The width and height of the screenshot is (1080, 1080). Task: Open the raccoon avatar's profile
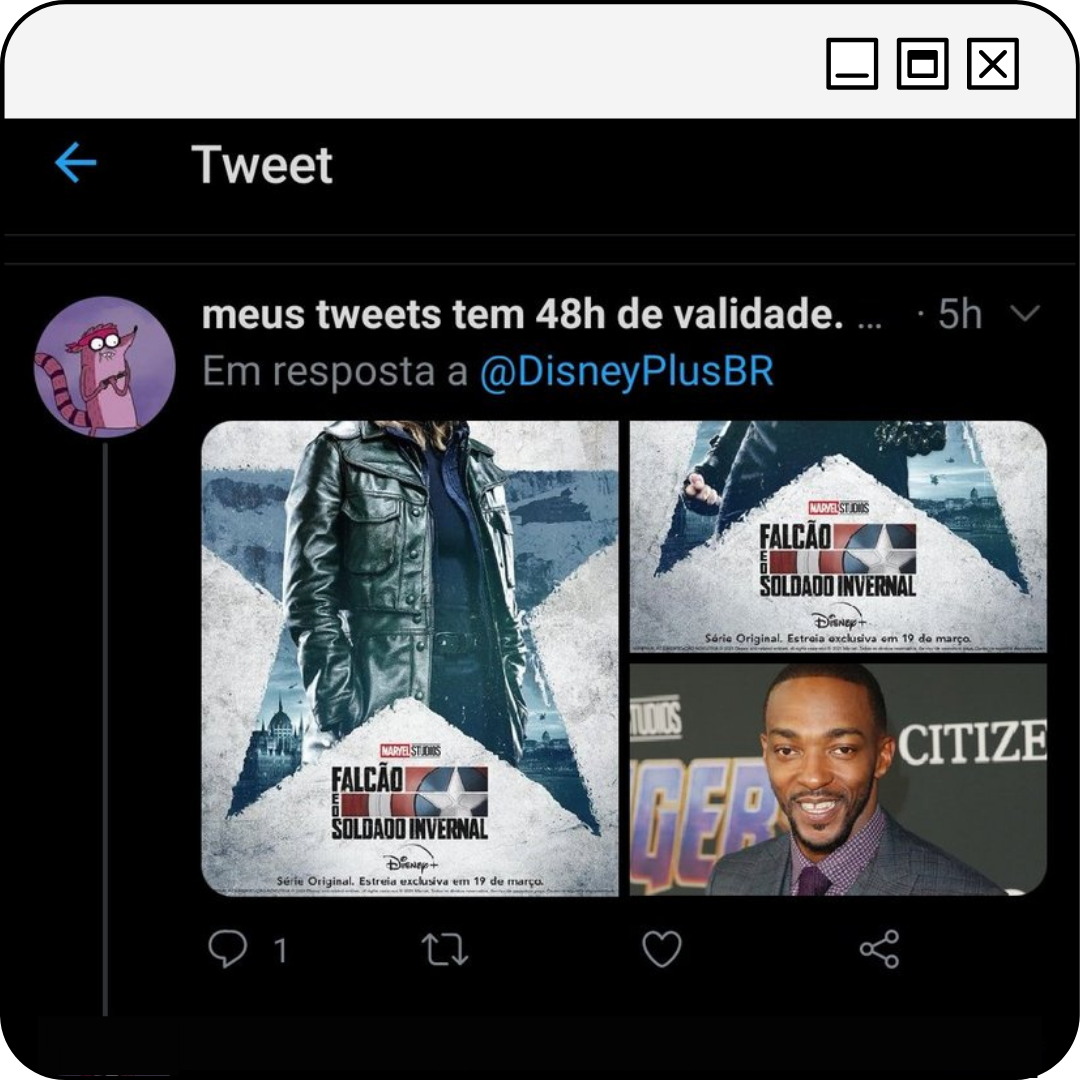[104, 366]
